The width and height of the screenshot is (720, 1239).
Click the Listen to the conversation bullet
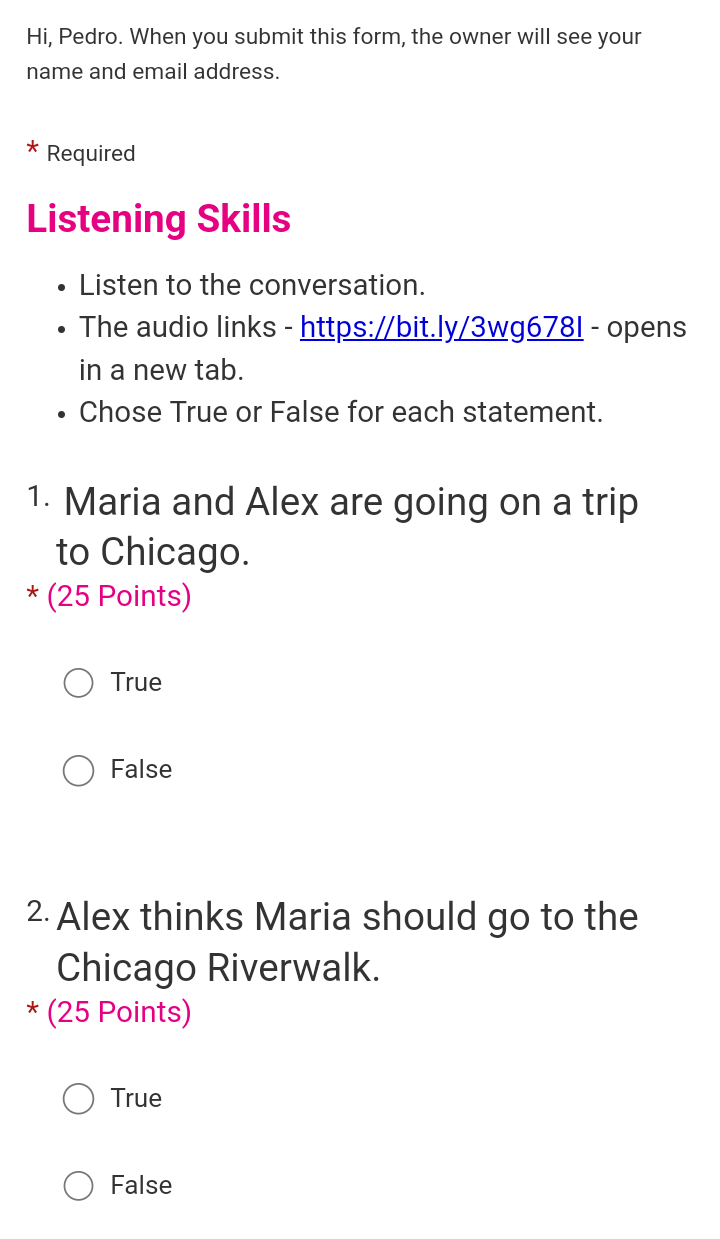pos(252,285)
